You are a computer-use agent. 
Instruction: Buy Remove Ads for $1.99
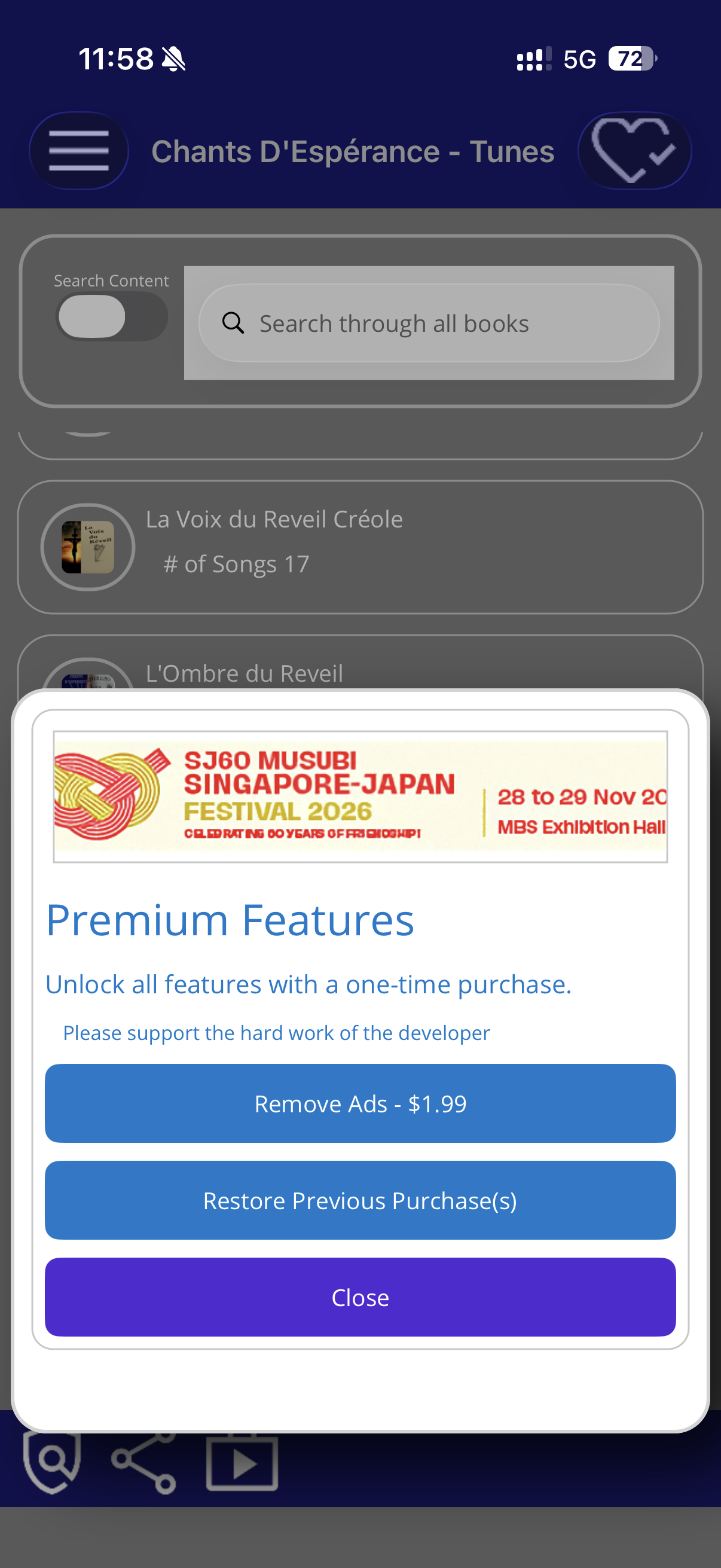point(360,1103)
